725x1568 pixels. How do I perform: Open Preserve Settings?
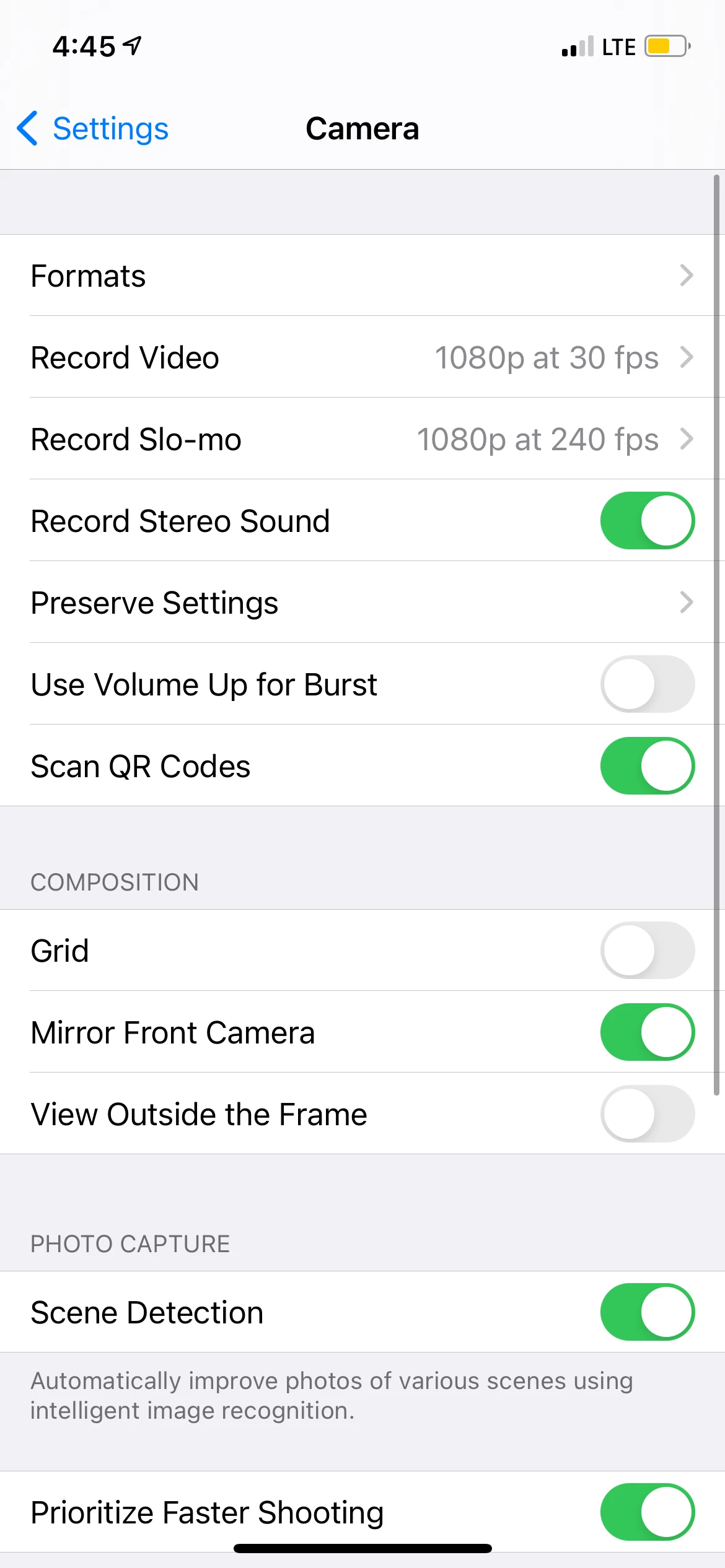(362, 603)
